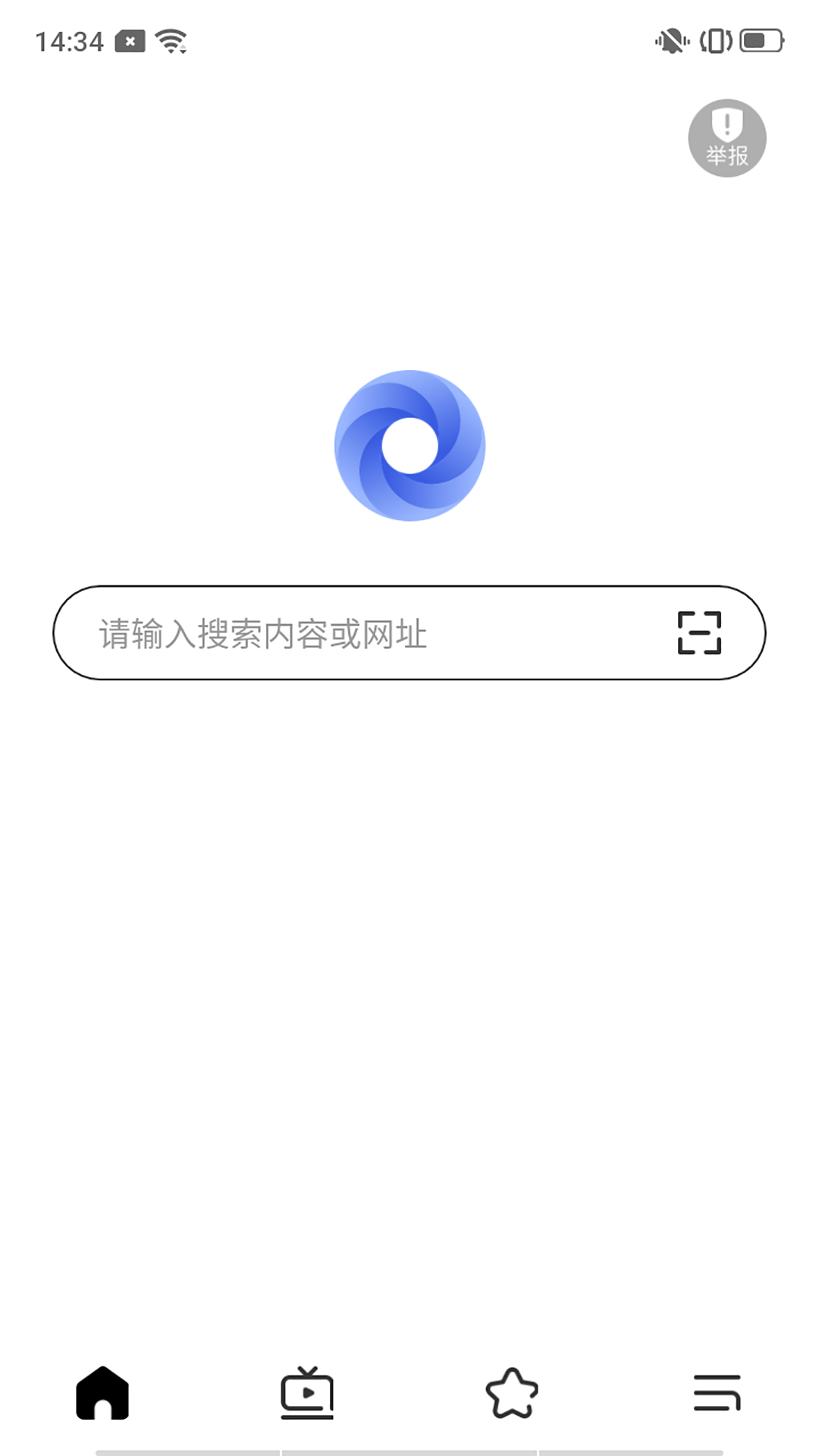
Task: Open the video TV tab
Action: (x=307, y=1392)
